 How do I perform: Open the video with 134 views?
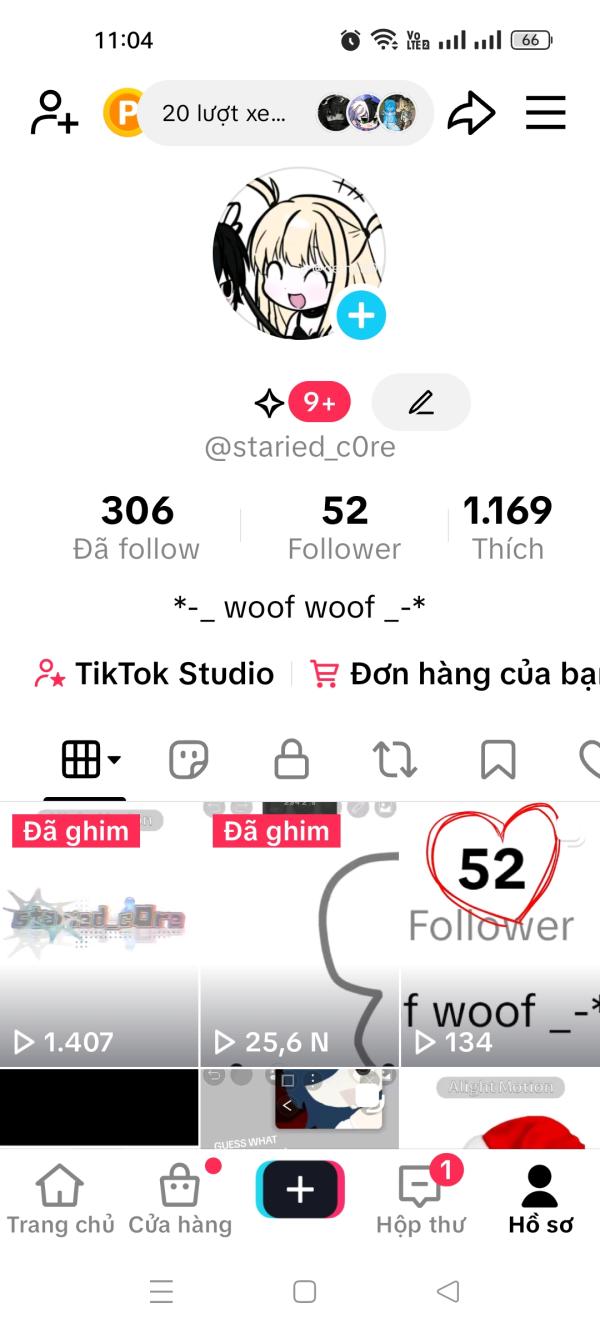click(x=501, y=934)
